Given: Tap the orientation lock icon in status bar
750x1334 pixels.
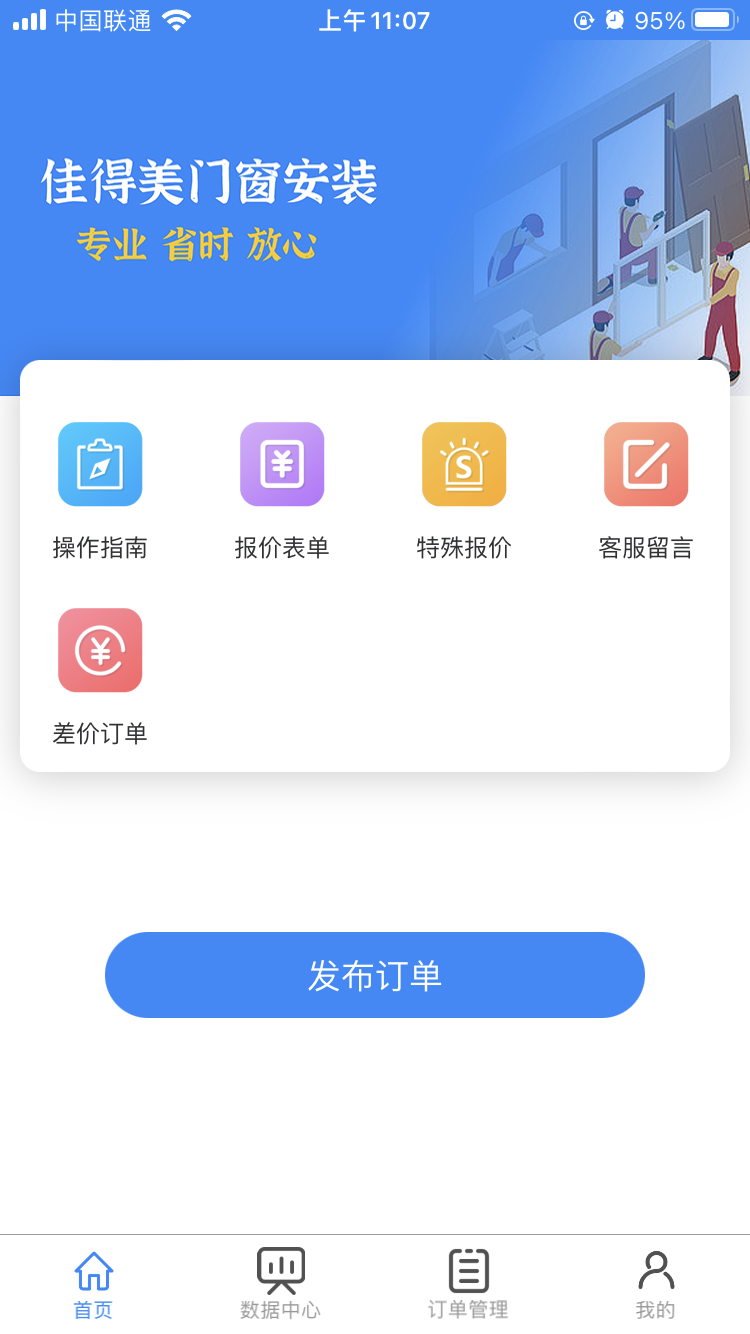Looking at the screenshot, I should [585, 19].
